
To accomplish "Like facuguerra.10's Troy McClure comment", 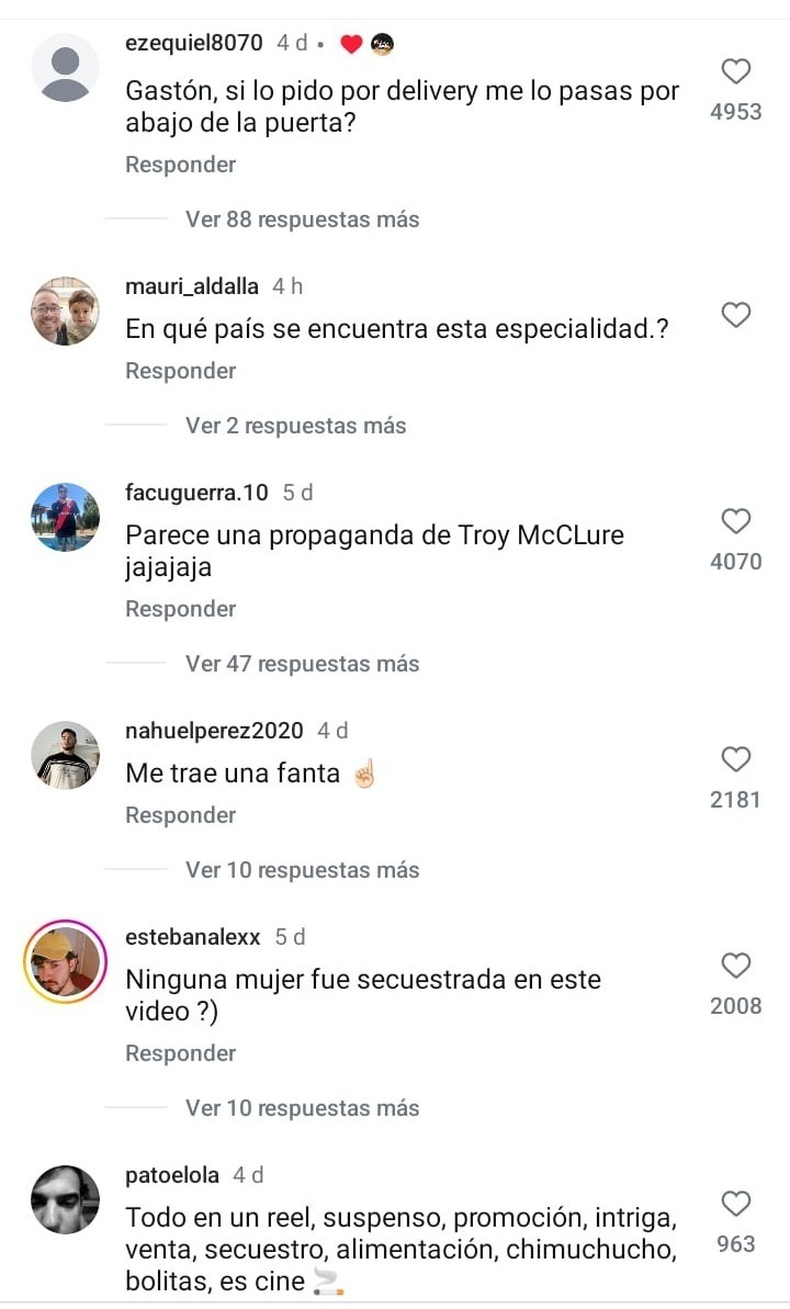I will pyautogui.click(x=735, y=522).
